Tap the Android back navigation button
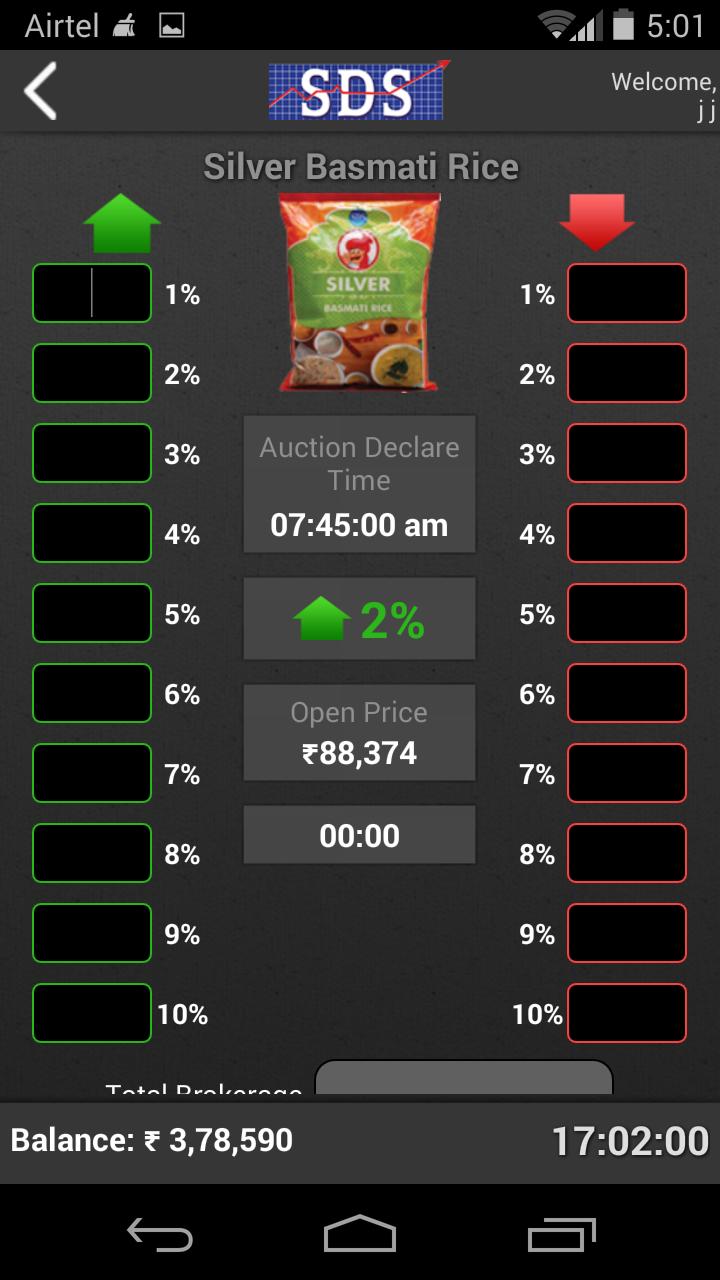Screen dimensions: 720x1280 (x=160, y=1237)
